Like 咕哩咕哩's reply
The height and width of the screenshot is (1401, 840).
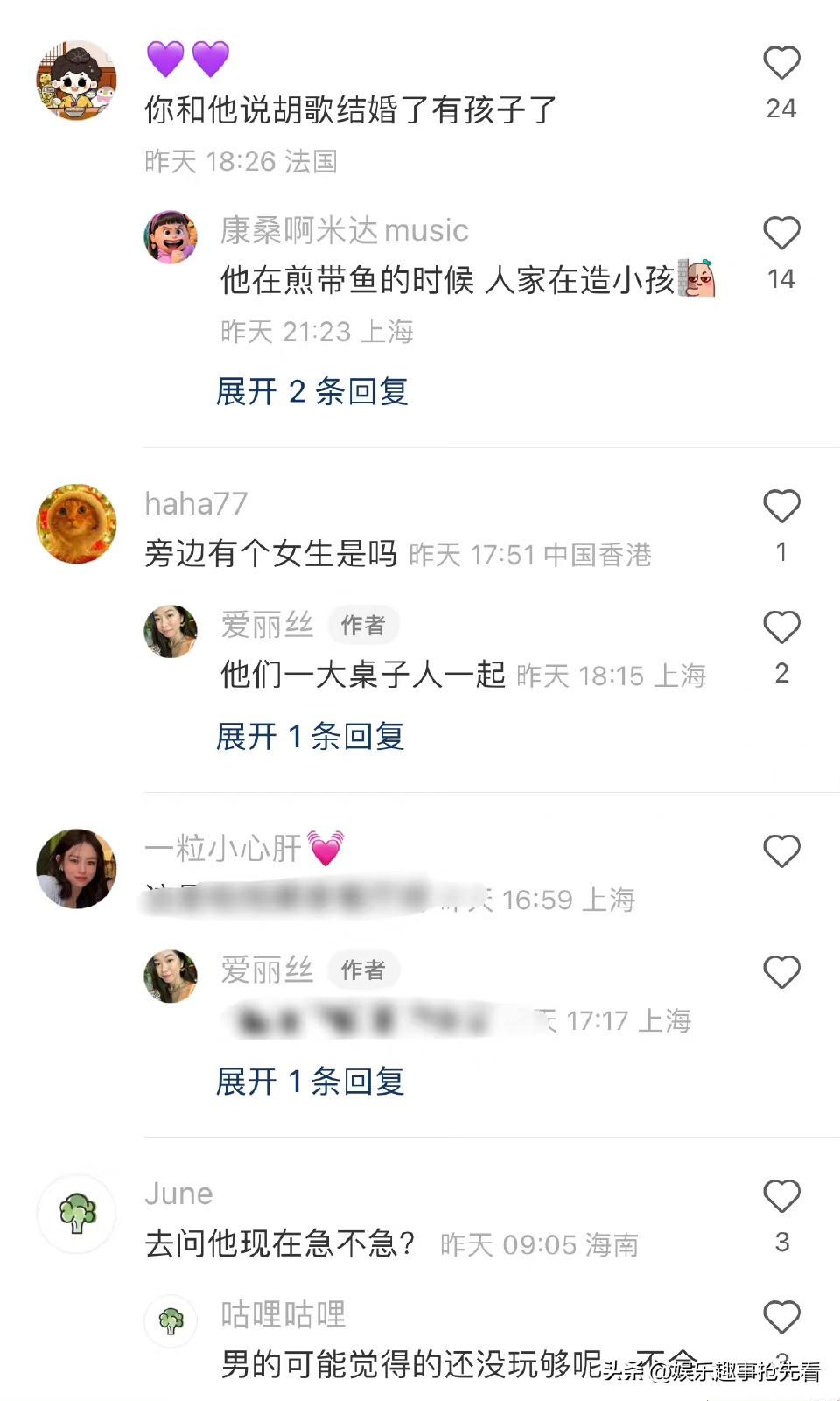pos(780,1317)
